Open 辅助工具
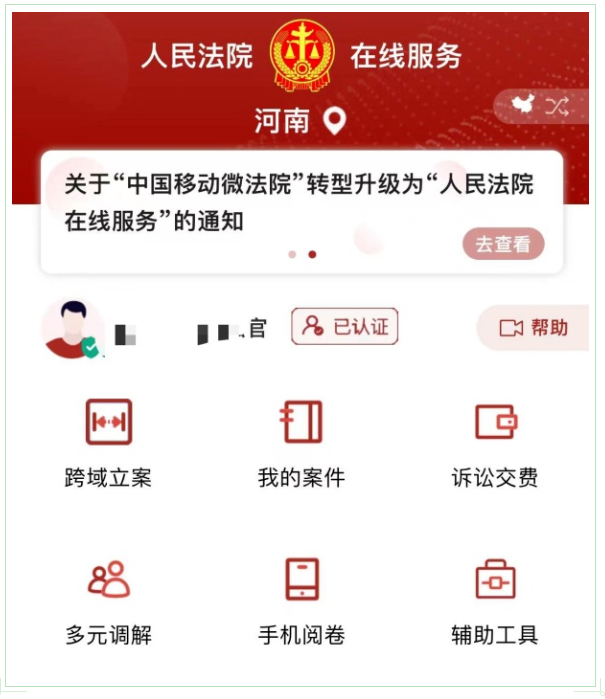The width and height of the screenshot is (605, 699). [x=495, y=598]
